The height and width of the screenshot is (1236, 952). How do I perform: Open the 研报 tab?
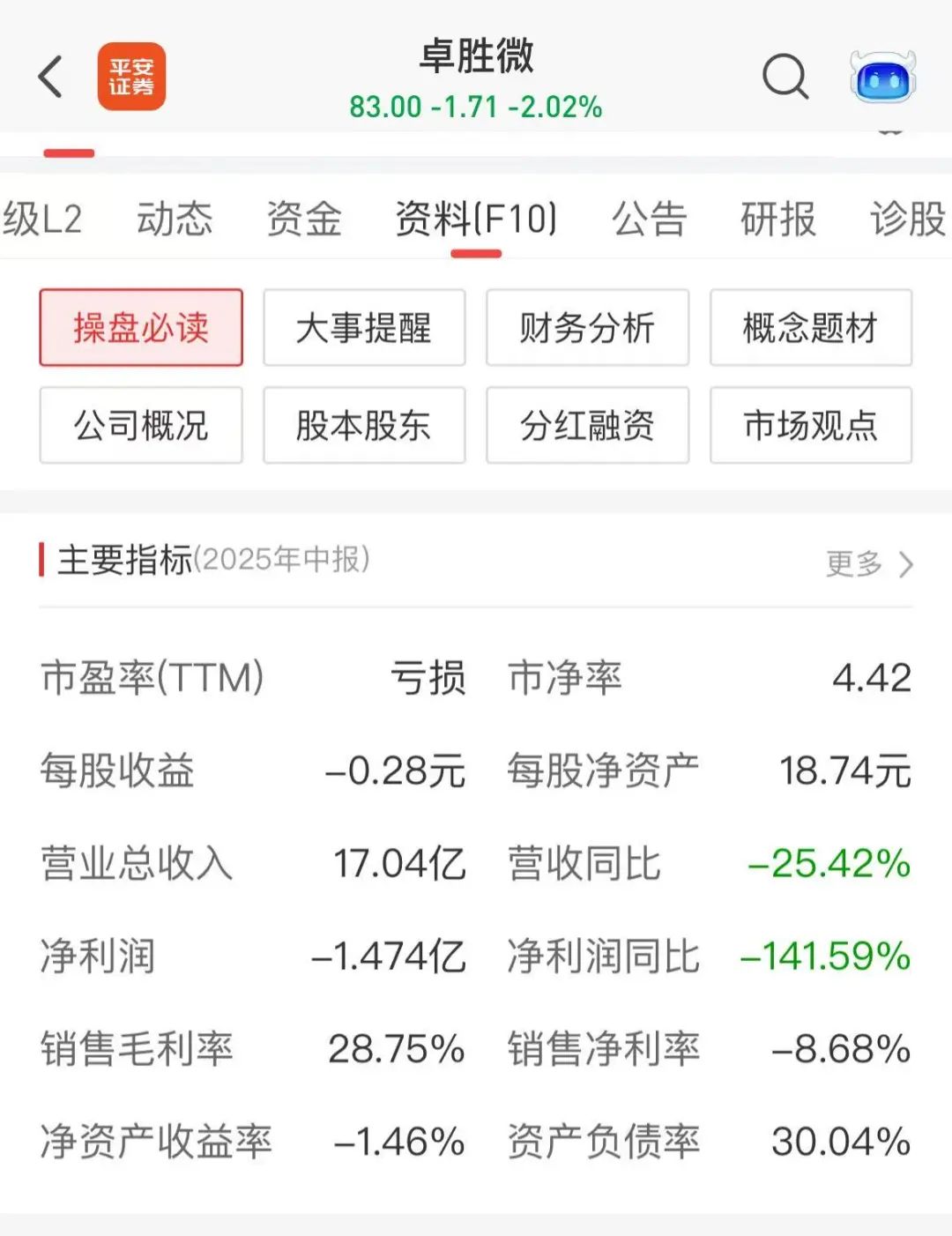coord(778,219)
